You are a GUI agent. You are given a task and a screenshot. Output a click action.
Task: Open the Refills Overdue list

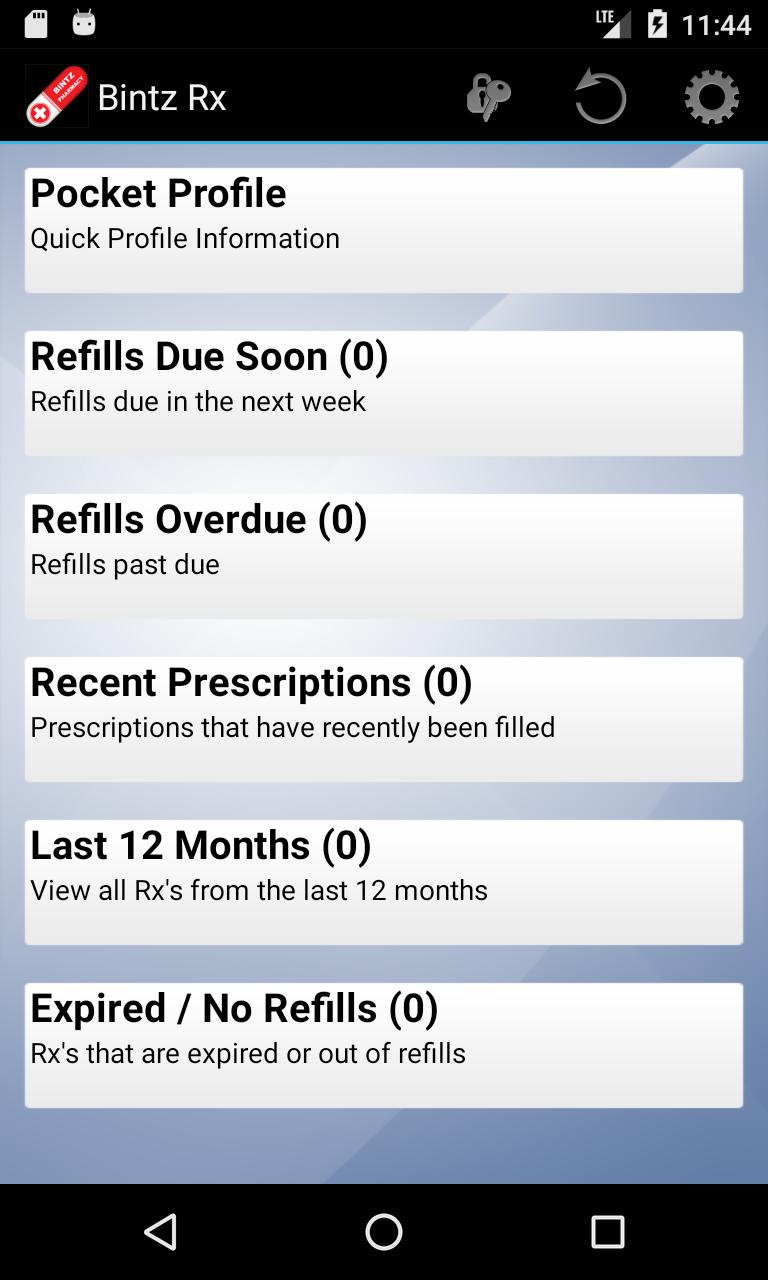384,556
